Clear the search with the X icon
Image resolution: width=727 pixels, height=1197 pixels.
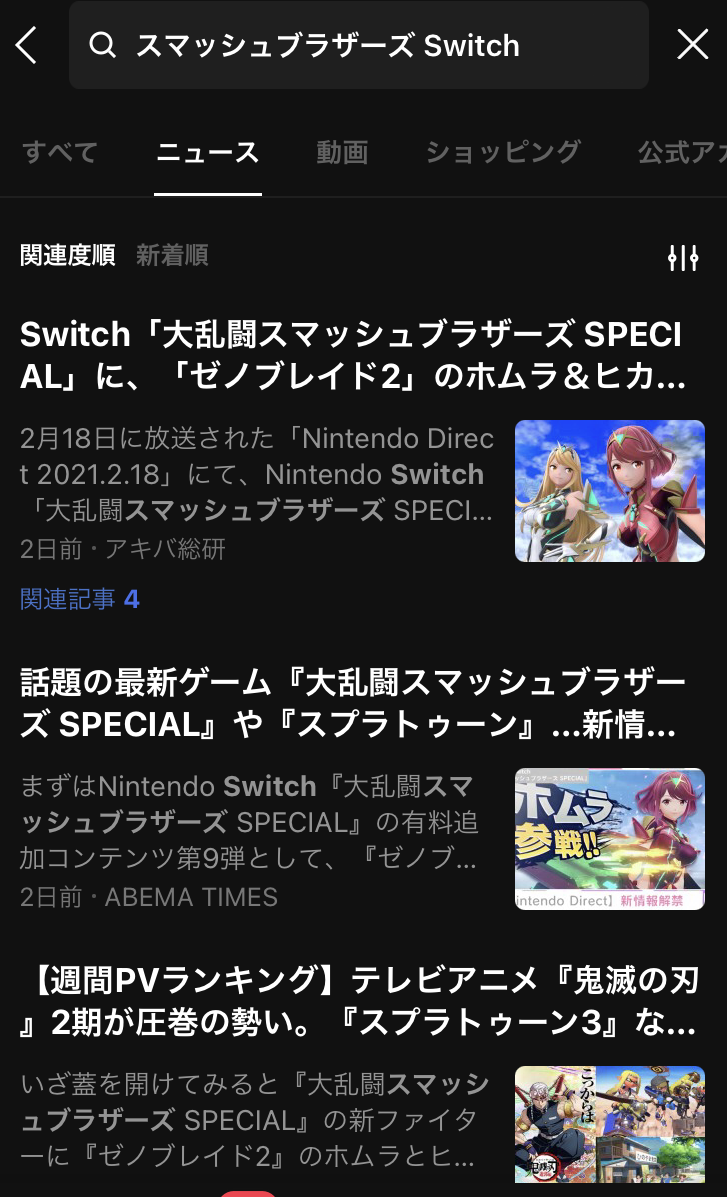click(x=693, y=45)
